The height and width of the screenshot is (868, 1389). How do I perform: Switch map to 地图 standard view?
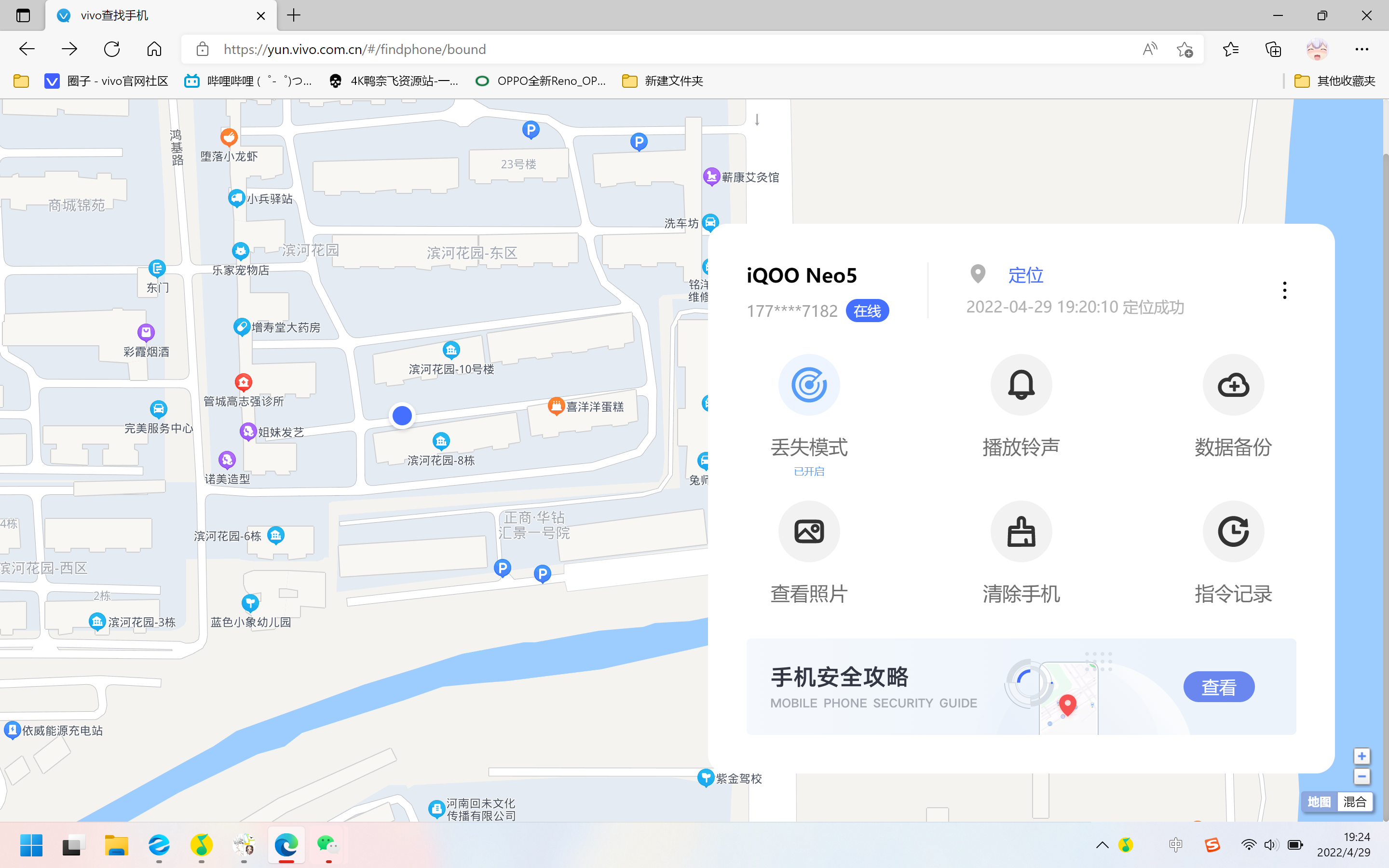click(x=1319, y=802)
